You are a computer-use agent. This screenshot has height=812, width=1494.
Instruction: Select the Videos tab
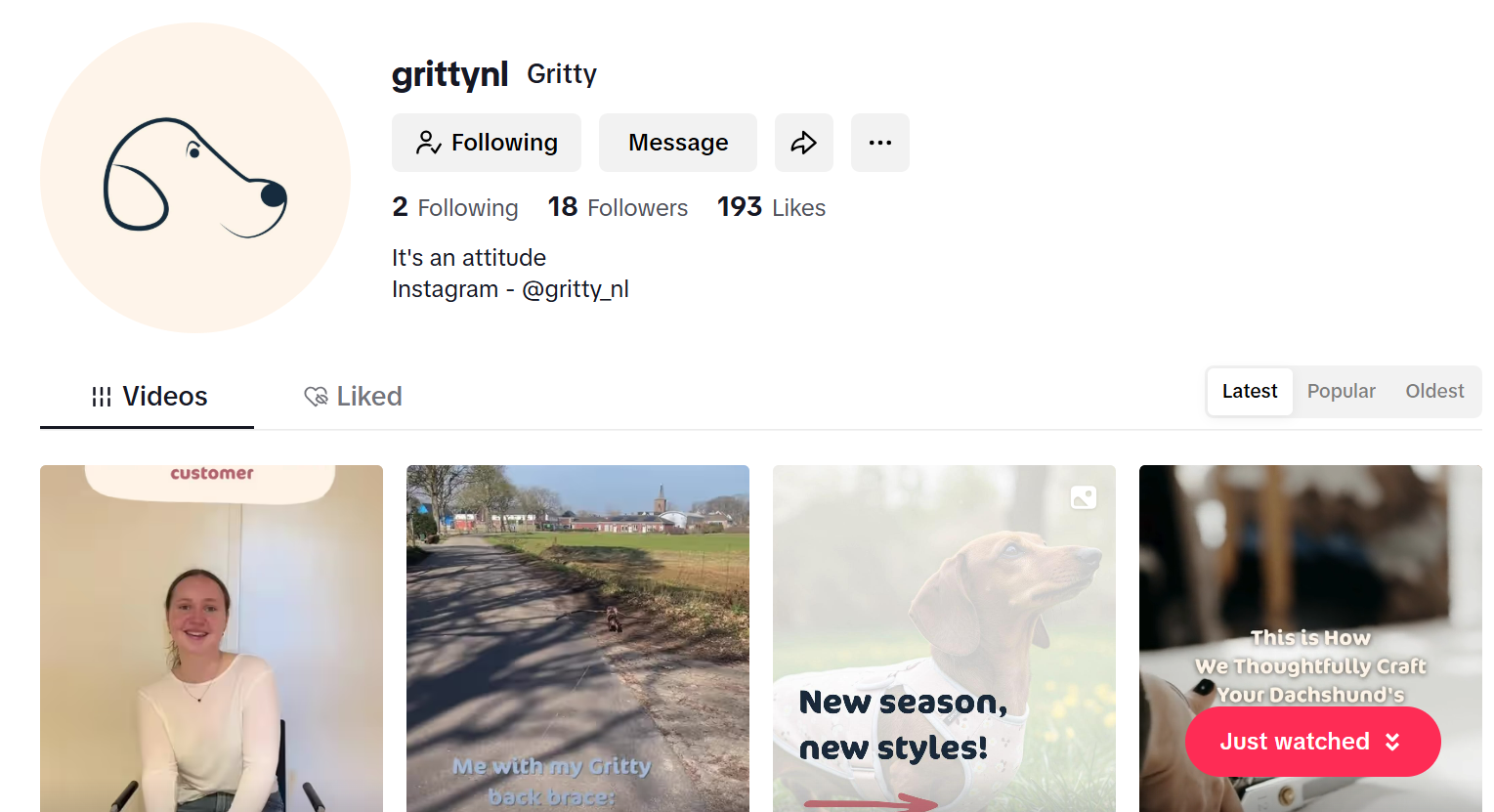pos(149,397)
